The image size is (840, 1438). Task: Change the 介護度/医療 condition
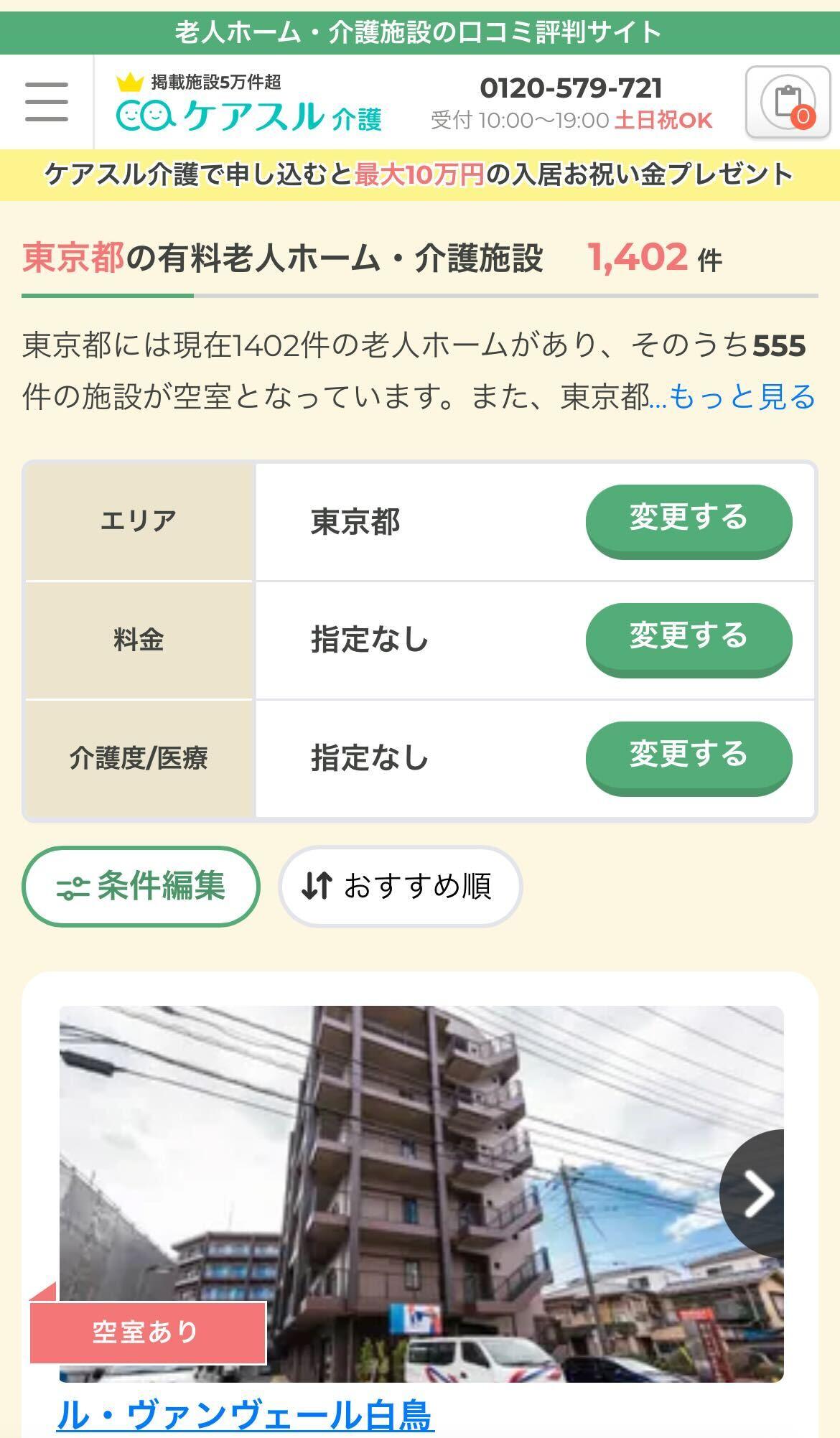point(688,757)
